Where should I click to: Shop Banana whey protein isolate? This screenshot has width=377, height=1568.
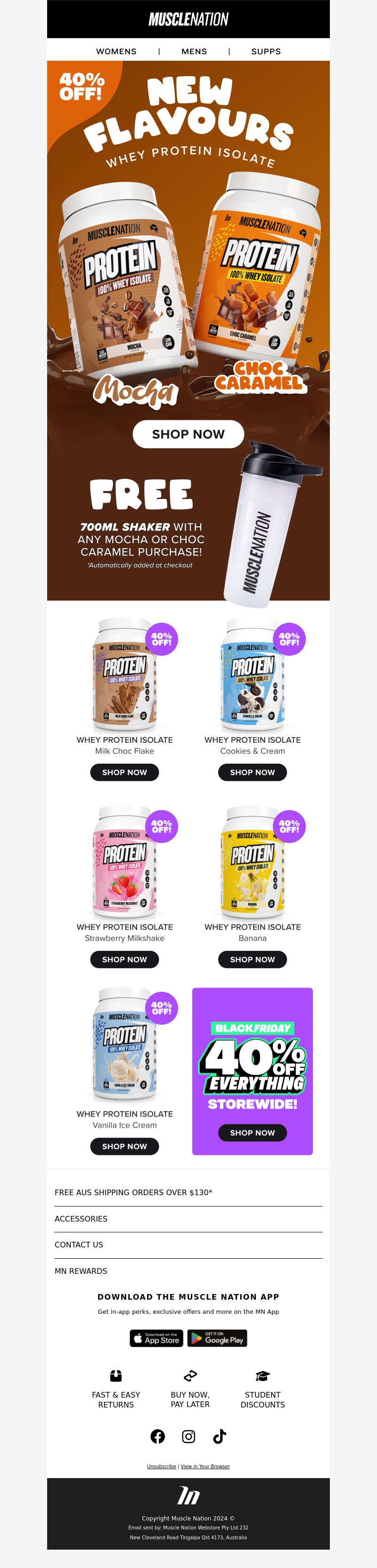(252, 959)
